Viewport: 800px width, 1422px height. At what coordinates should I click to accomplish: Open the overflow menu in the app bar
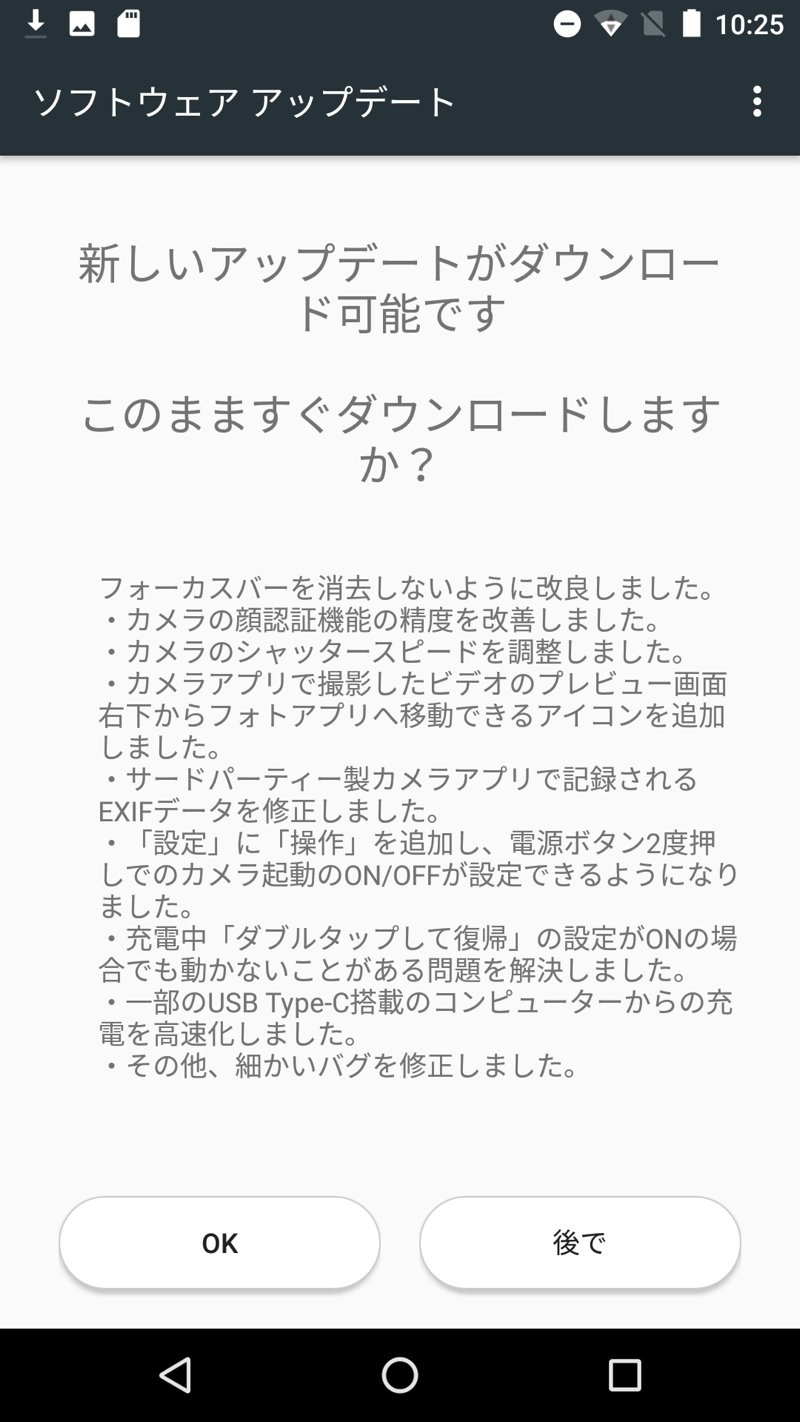pos(757,101)
